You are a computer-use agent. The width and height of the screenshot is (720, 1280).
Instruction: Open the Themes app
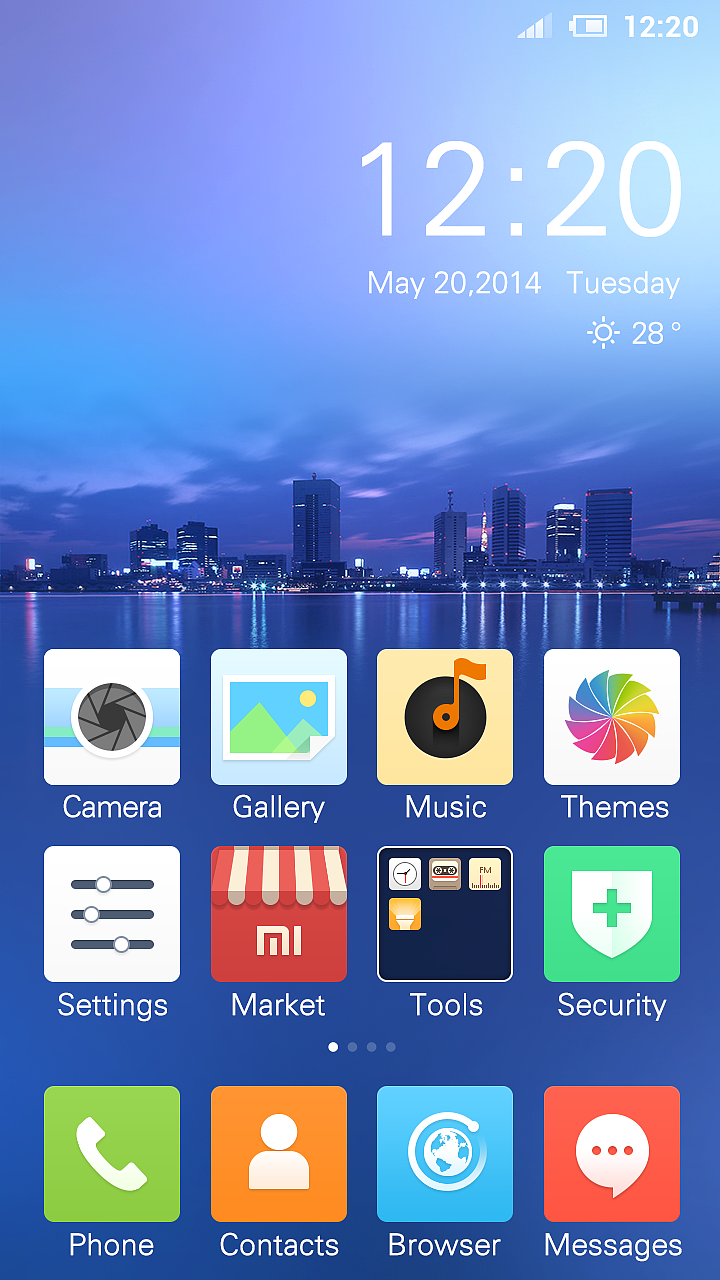612,717
